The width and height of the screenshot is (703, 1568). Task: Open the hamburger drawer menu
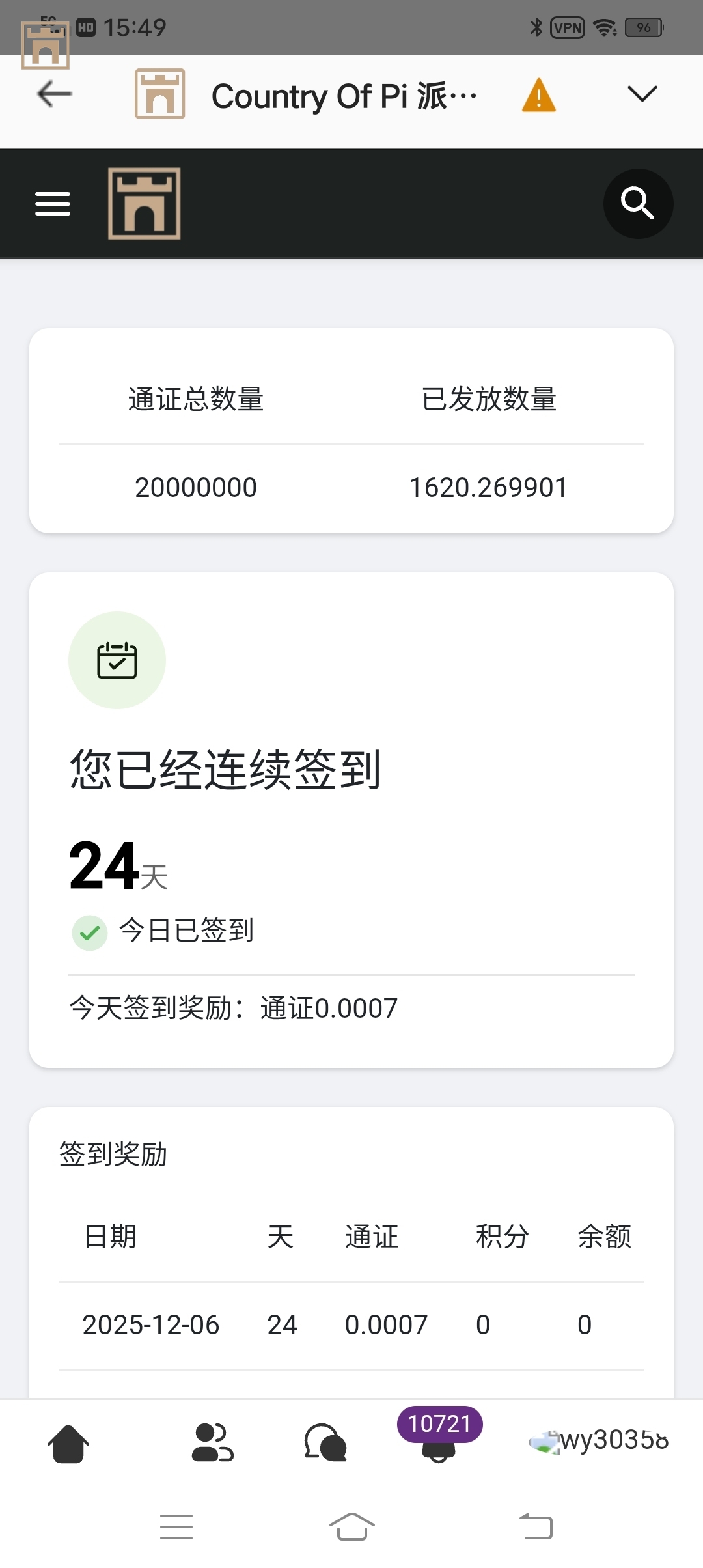pyautogui.click(x=53, y=204)
